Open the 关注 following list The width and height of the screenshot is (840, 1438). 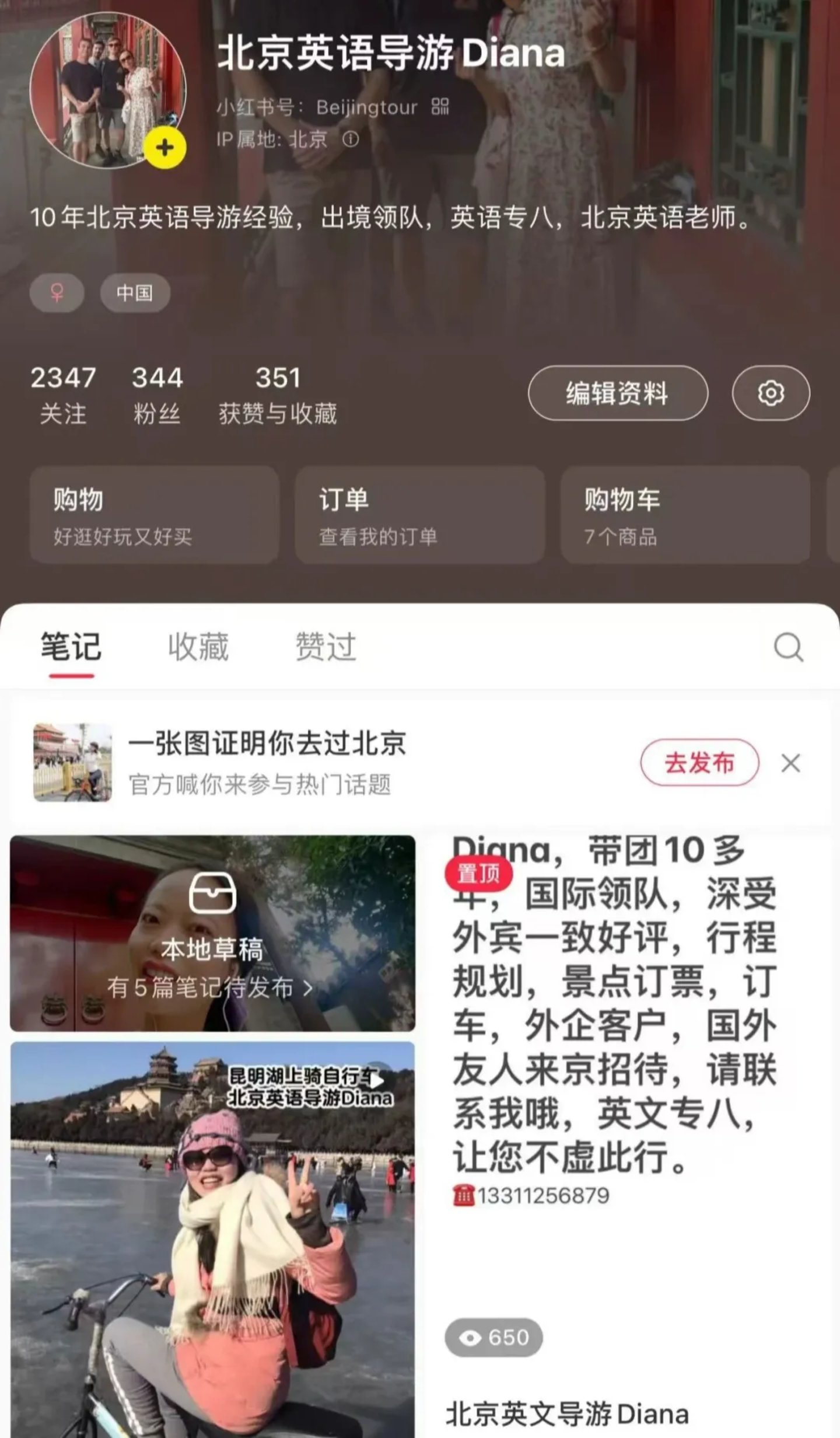pyautogui.click(x=63, y=395)
